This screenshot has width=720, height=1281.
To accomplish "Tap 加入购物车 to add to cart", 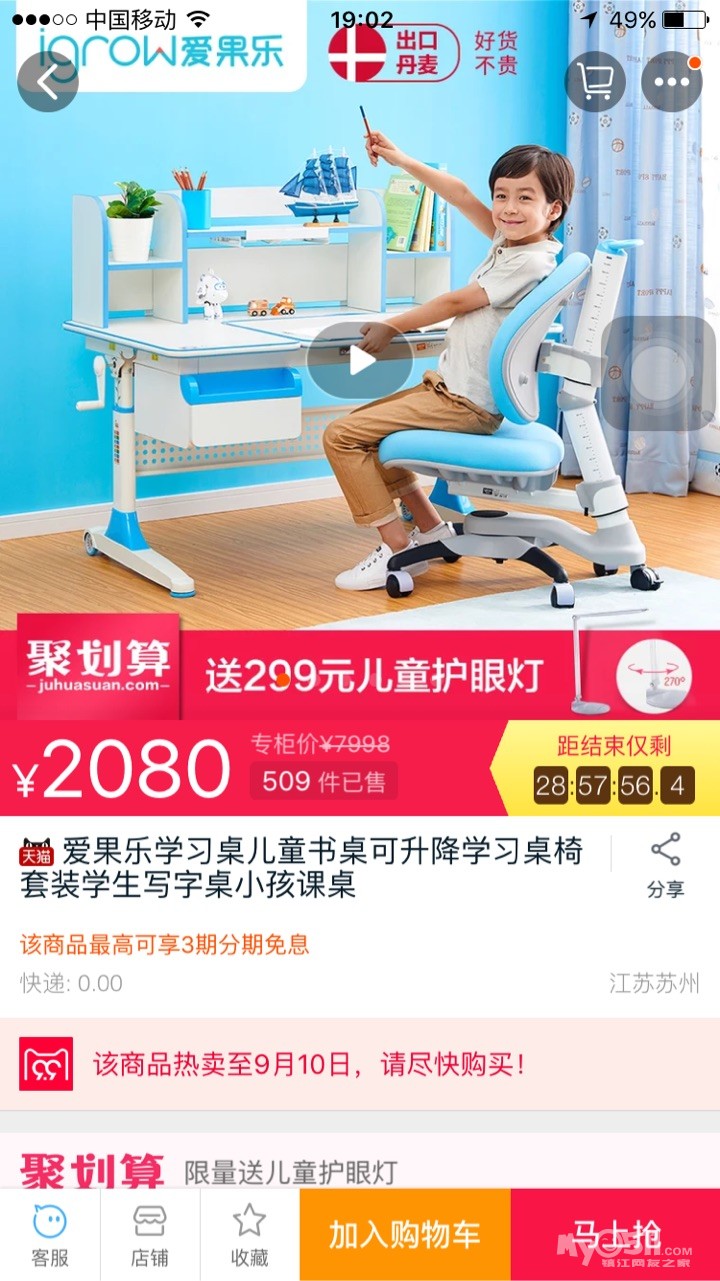I will (405, 1235).
